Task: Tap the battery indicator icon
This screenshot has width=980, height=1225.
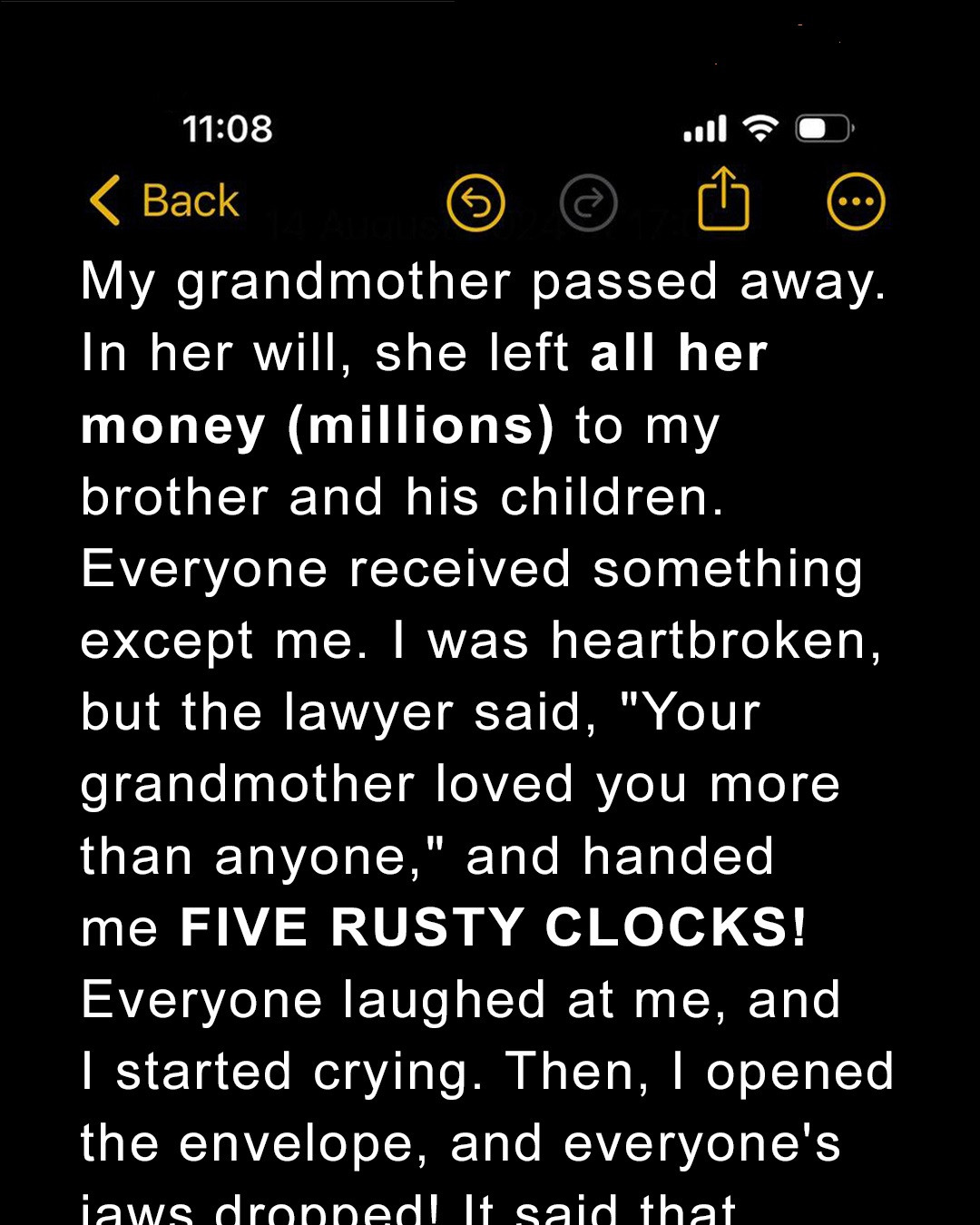Action: [821, 129]
